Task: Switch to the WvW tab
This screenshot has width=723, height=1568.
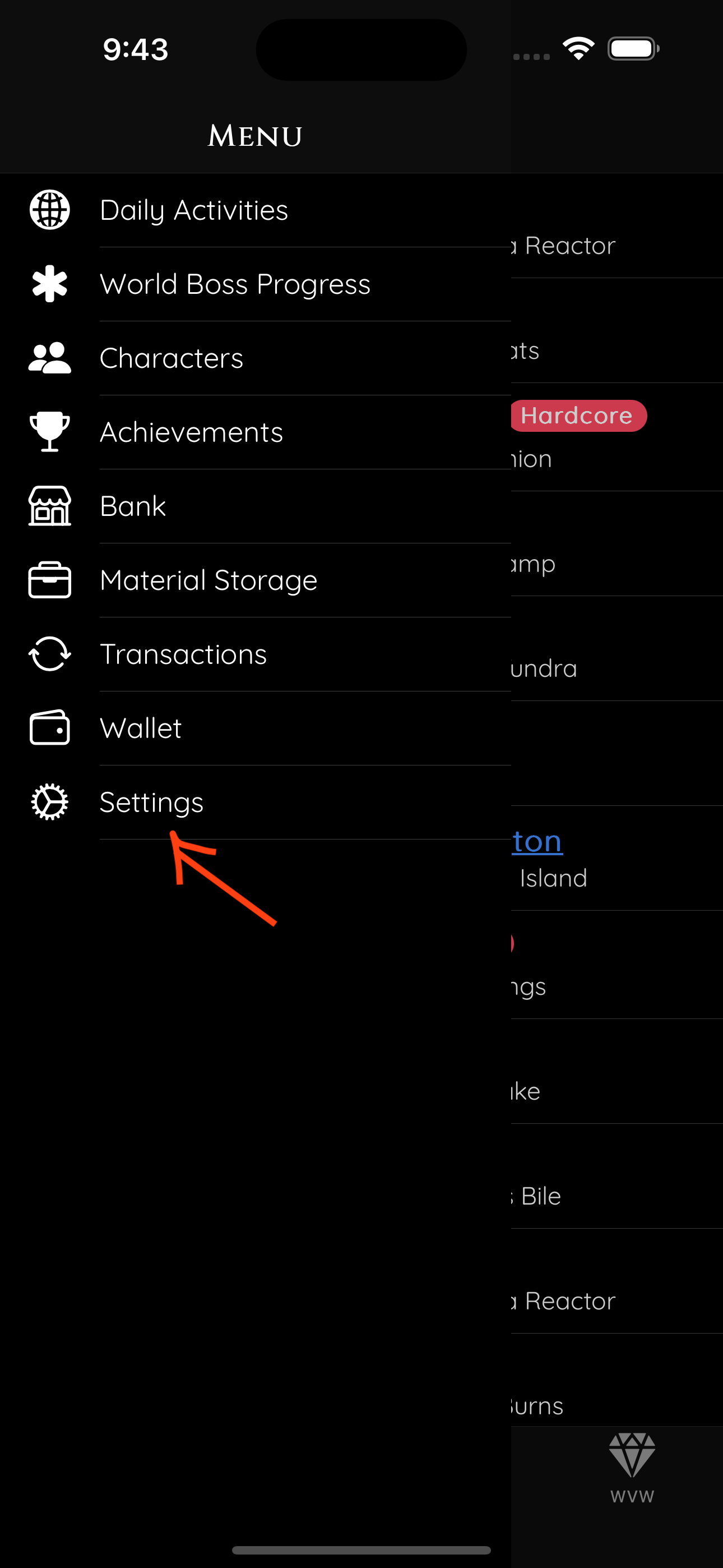Action: coord(632,1468)
